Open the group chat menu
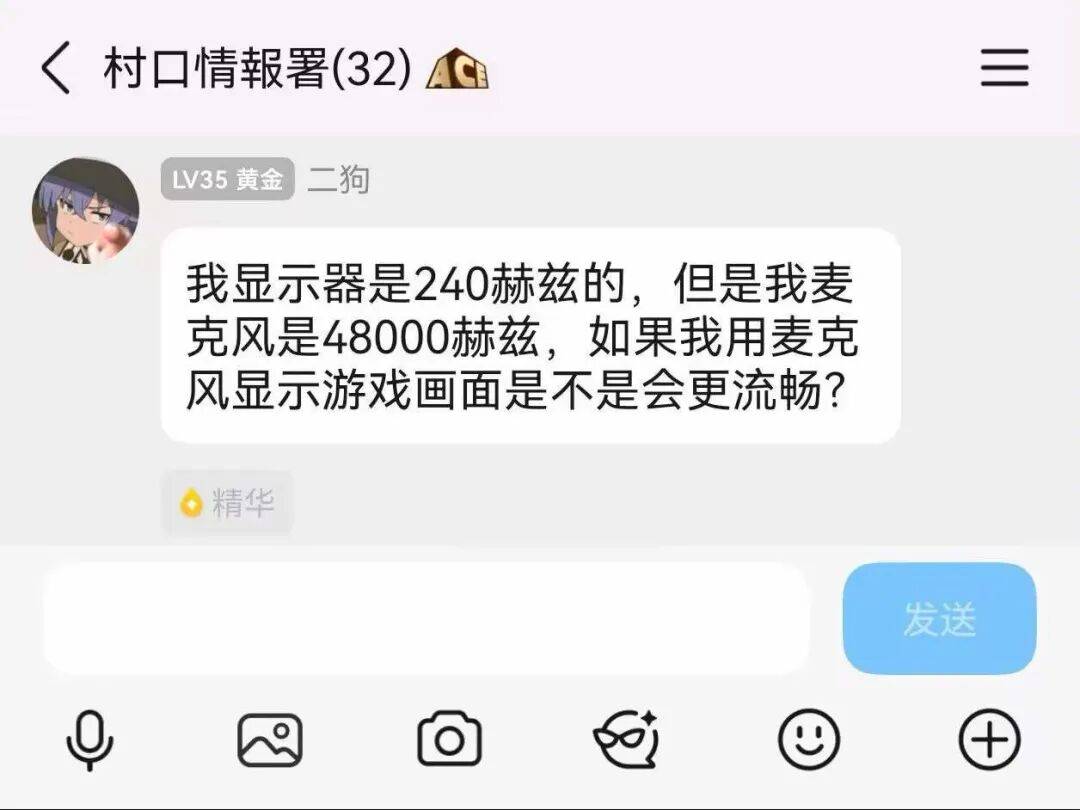Viewport: 1080px width, 810px height. tap(1004, 68)
